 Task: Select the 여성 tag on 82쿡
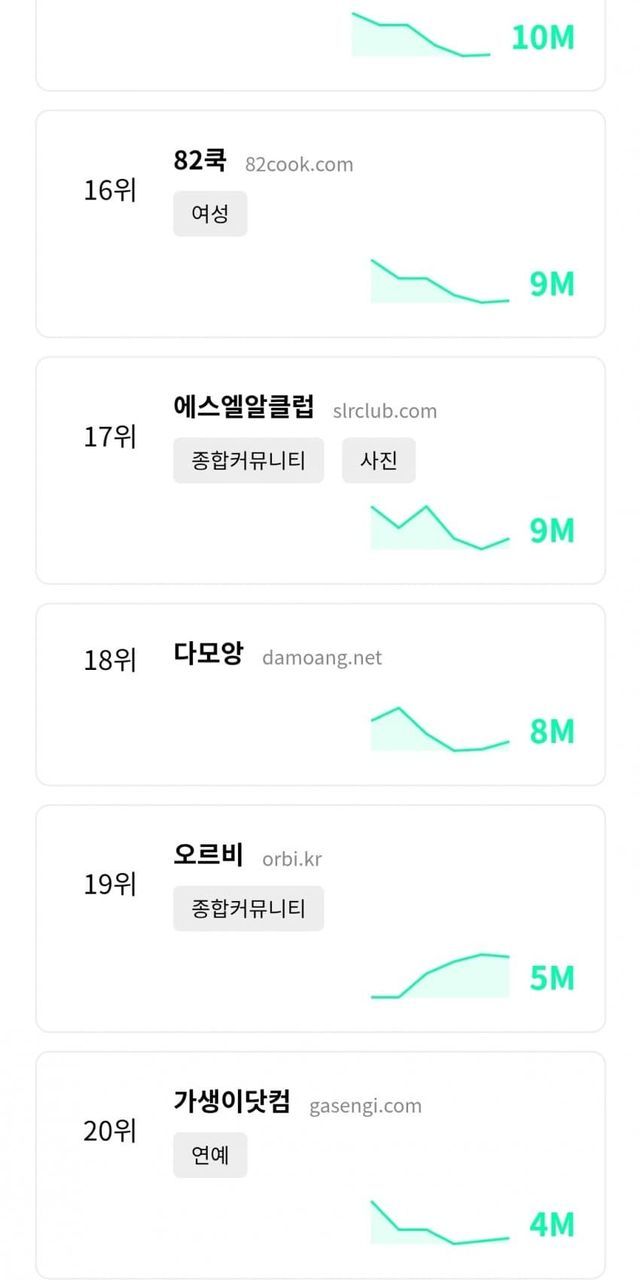click(x=210, y=214)
